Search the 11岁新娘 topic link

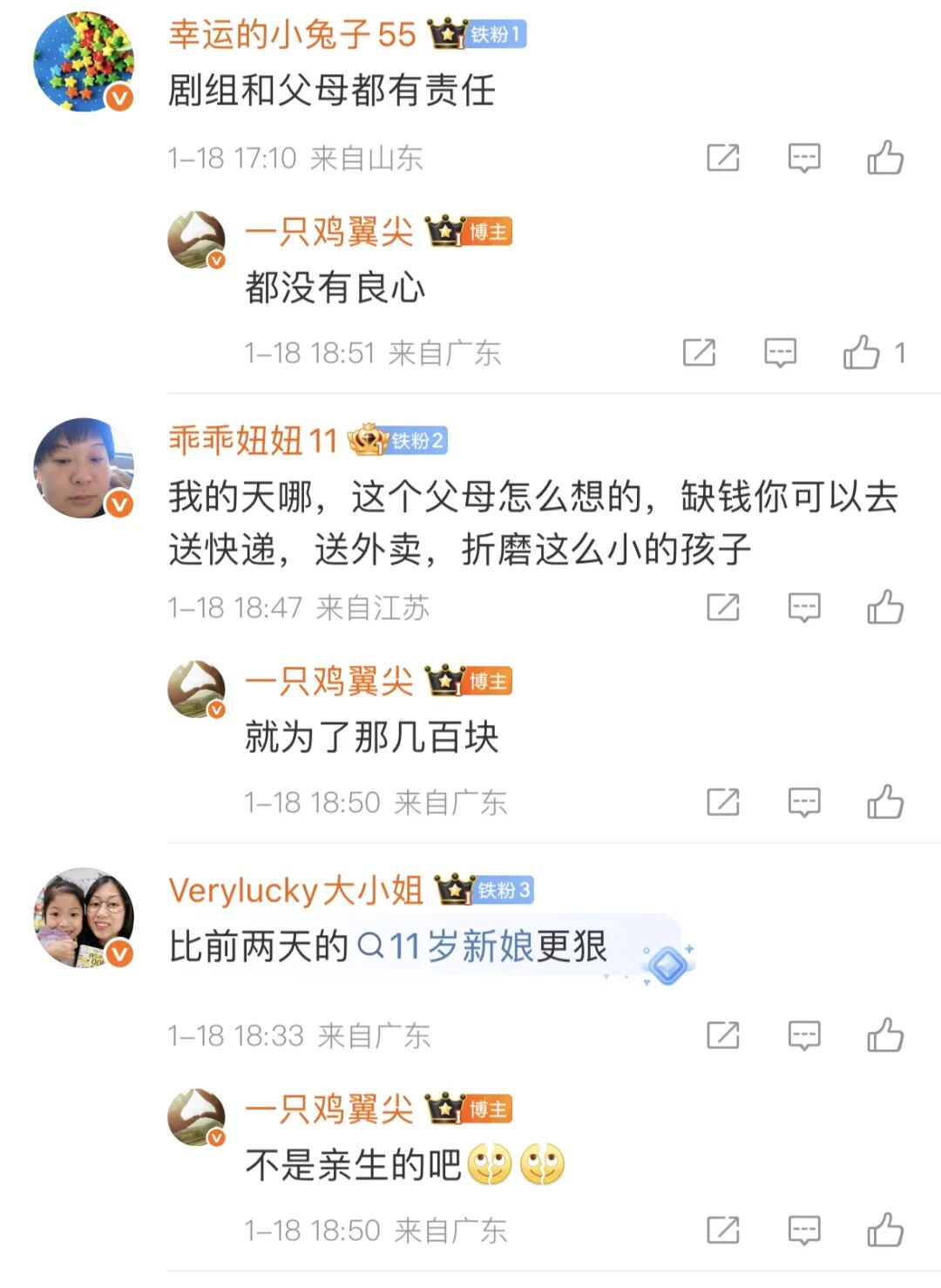pos(445,946)
